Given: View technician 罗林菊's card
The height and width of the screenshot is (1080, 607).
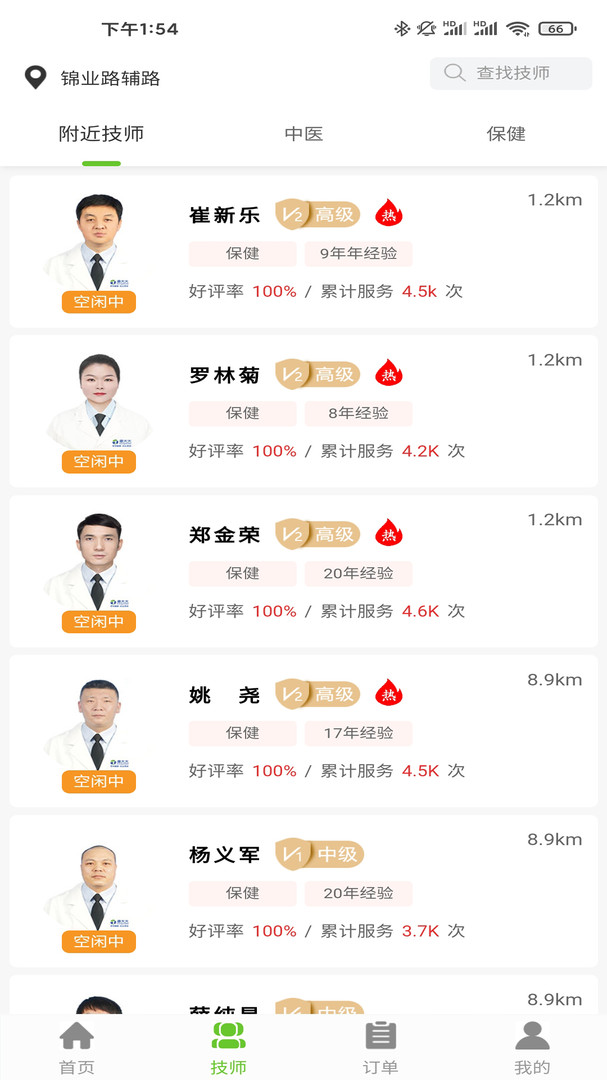Looking at the screenshot, I should (303, 412).
